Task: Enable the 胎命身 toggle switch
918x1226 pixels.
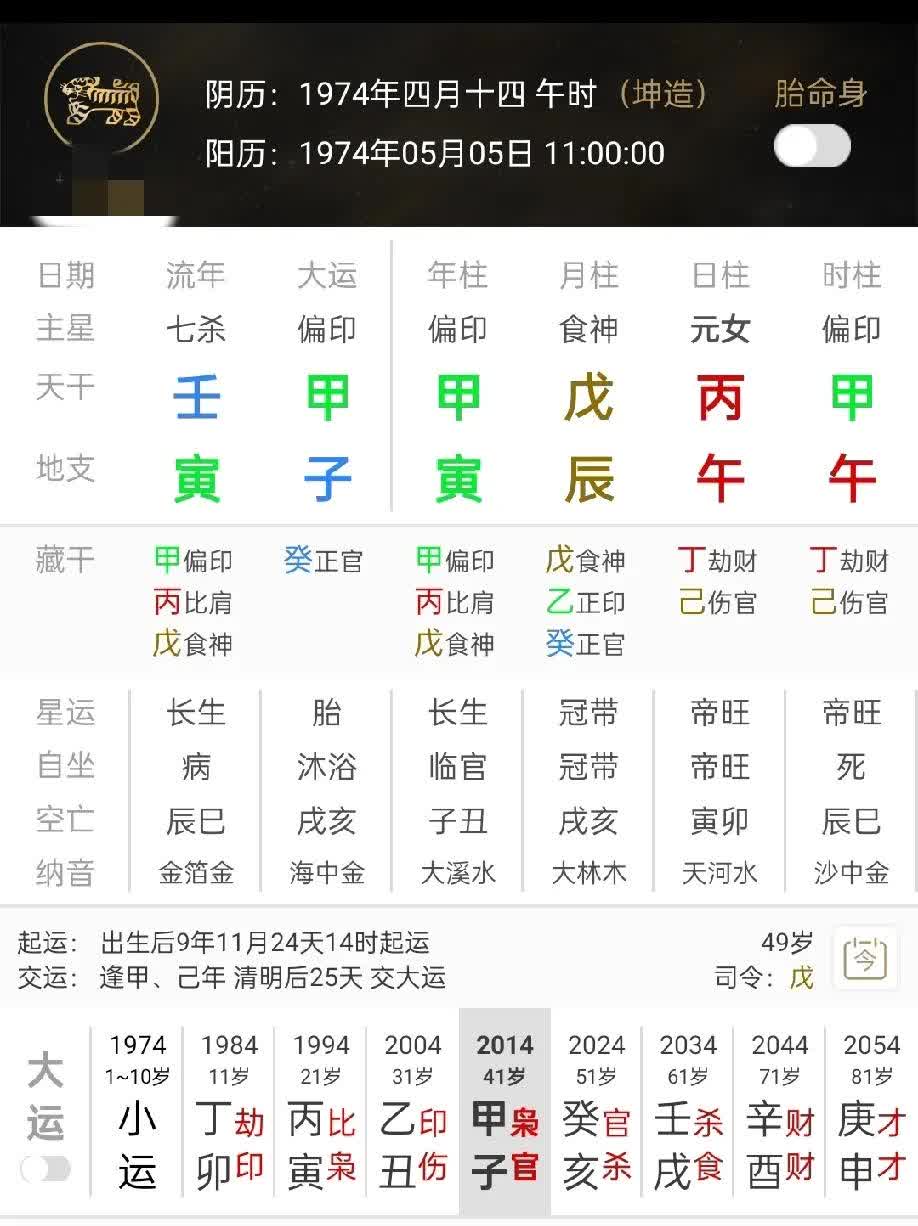Action: tap(811, 146)
